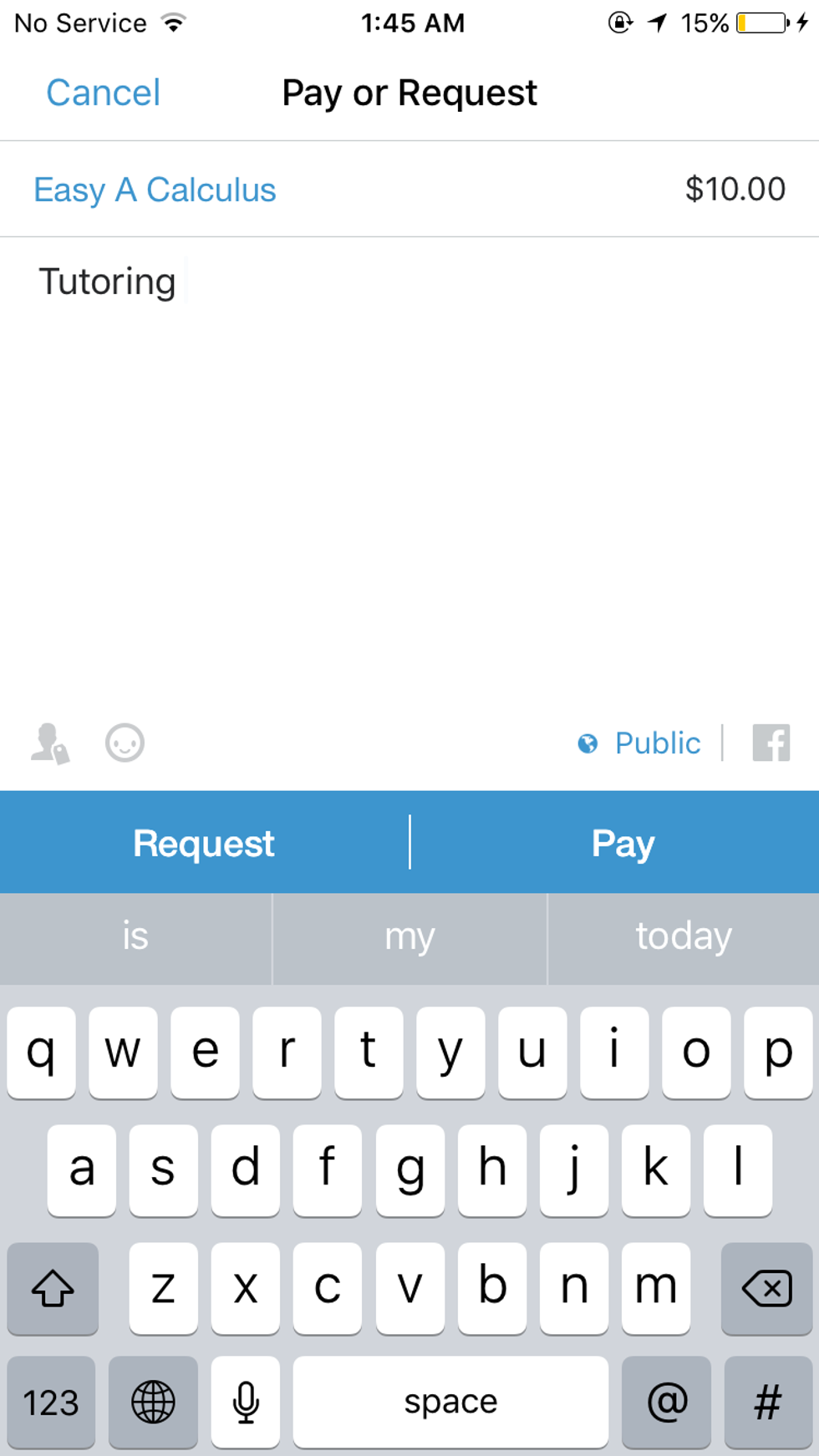Tap the Easy A Calculus recipient
The width and height of the screenshot is (819, 1456).
pyautogui.click(x=155, y=190)
